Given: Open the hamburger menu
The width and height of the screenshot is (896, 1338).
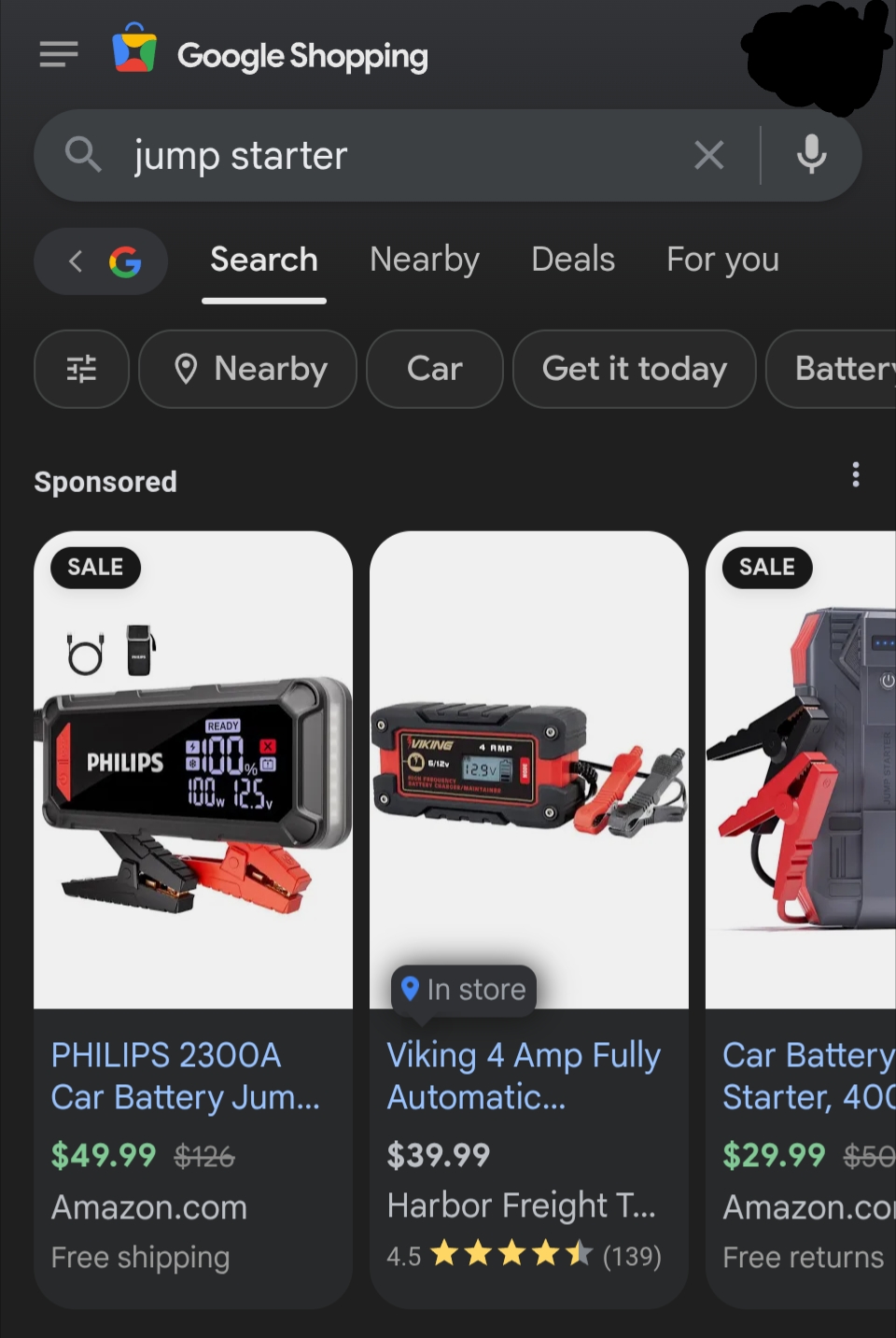Looking at the screenshot, I should pos(58,54).
